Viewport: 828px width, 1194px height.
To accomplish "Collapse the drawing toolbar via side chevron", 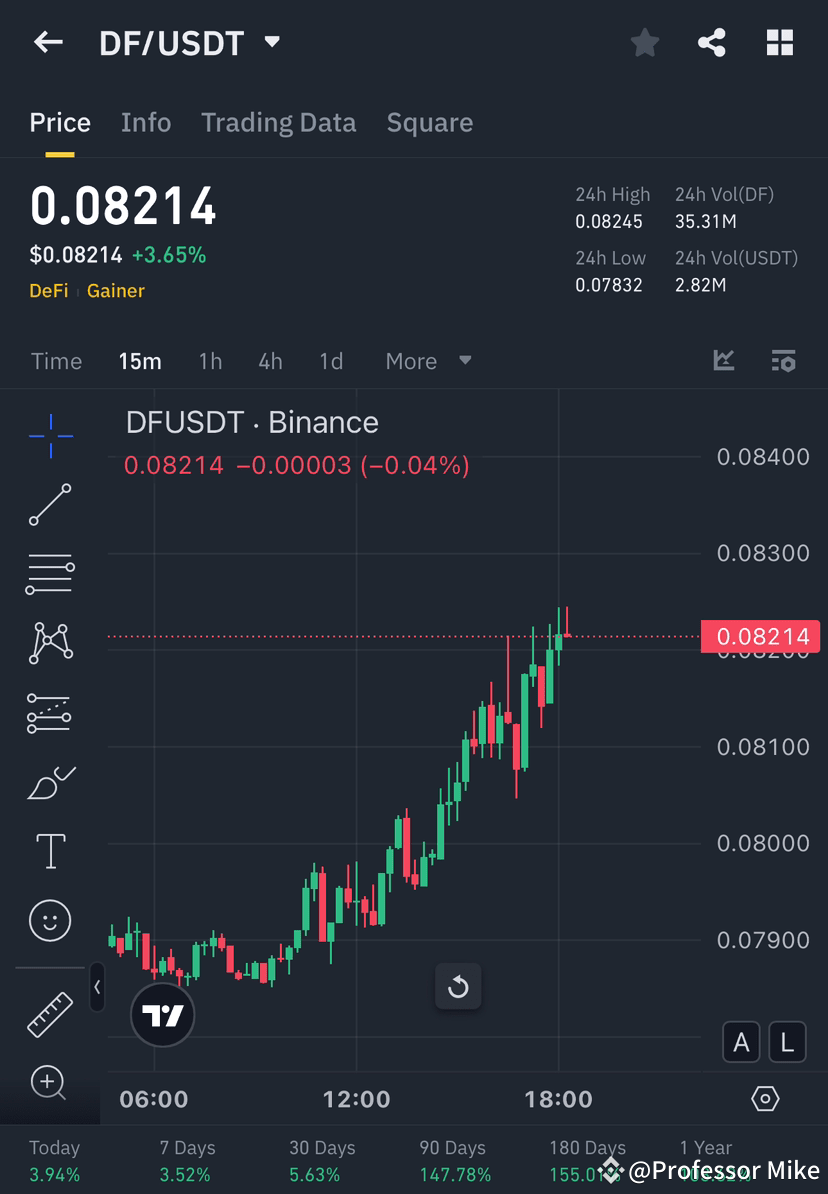I will tap(97, 987).
